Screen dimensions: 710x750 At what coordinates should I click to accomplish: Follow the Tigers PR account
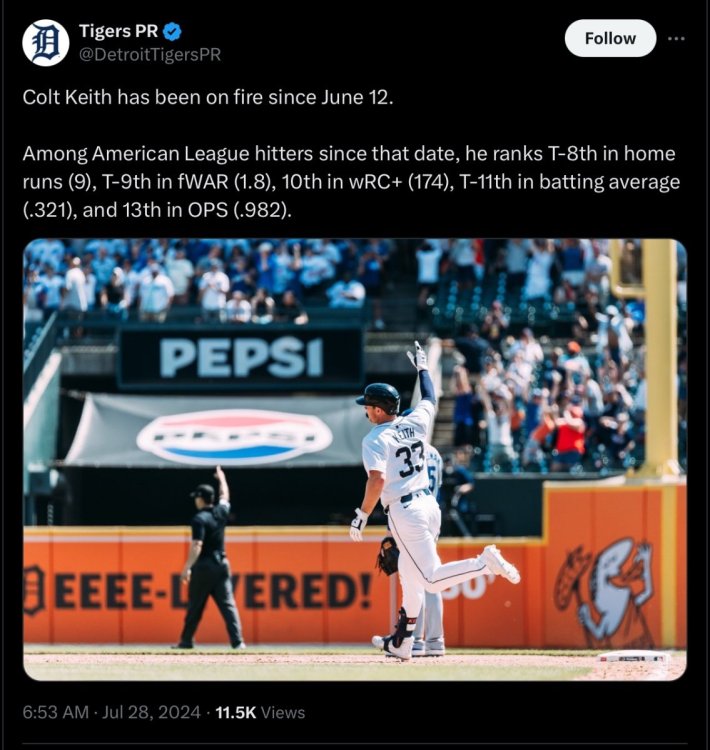tap(610, 39)
